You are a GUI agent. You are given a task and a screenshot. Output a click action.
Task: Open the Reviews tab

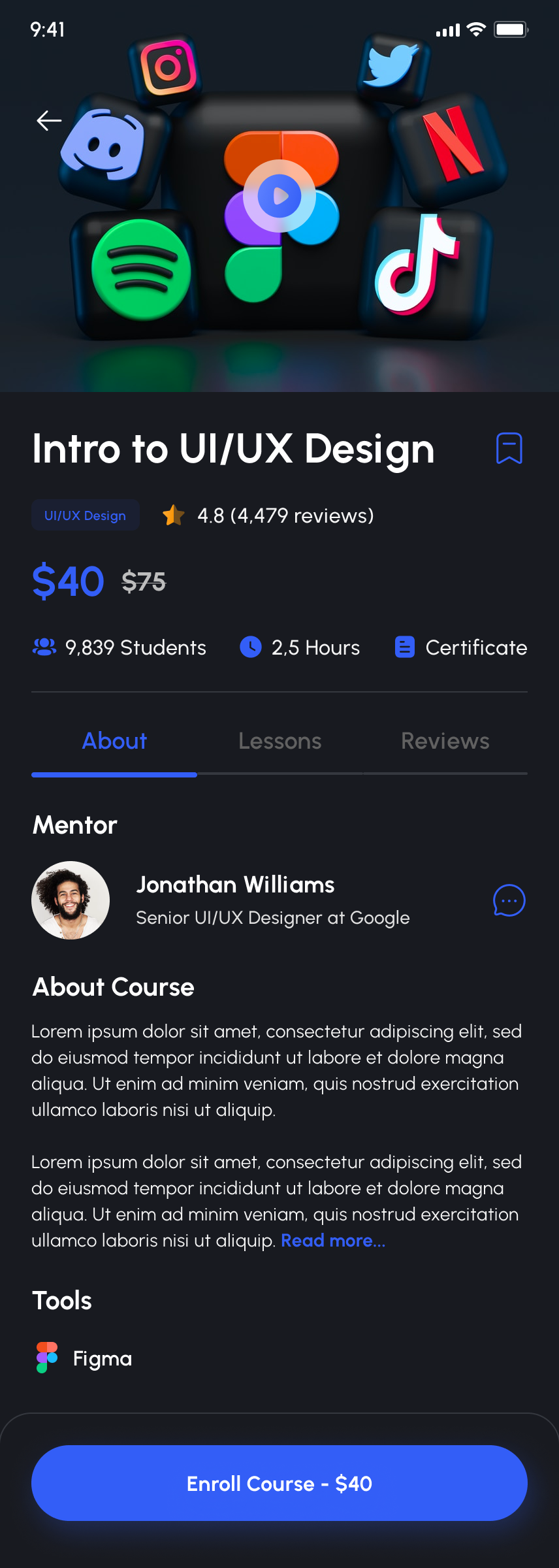click(445, 742)
